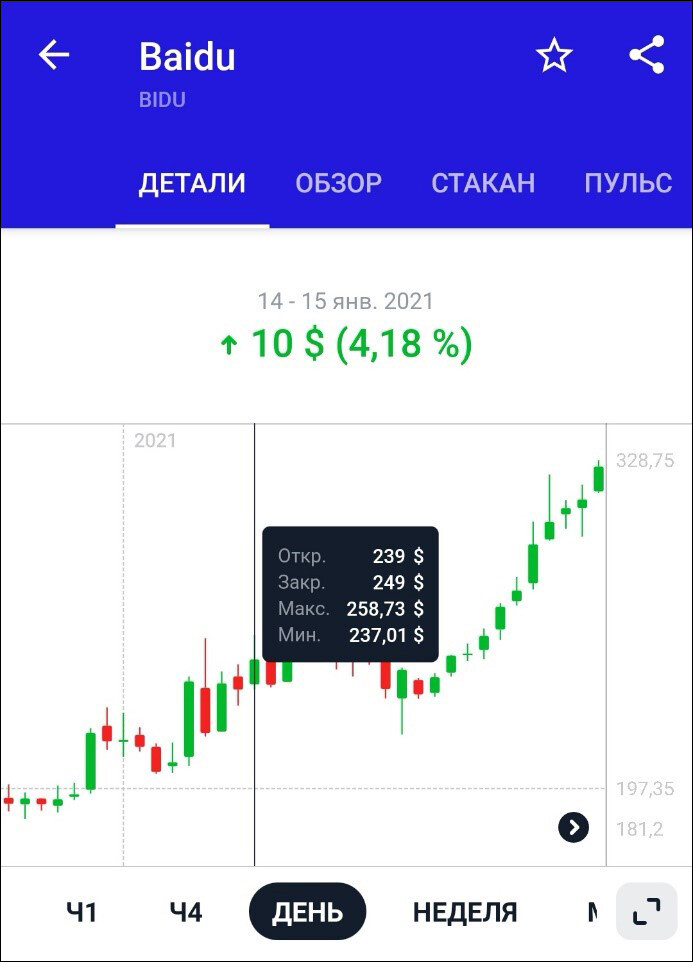
Task: Open the ПУЛЬС tab
Action: pos(628,183)
